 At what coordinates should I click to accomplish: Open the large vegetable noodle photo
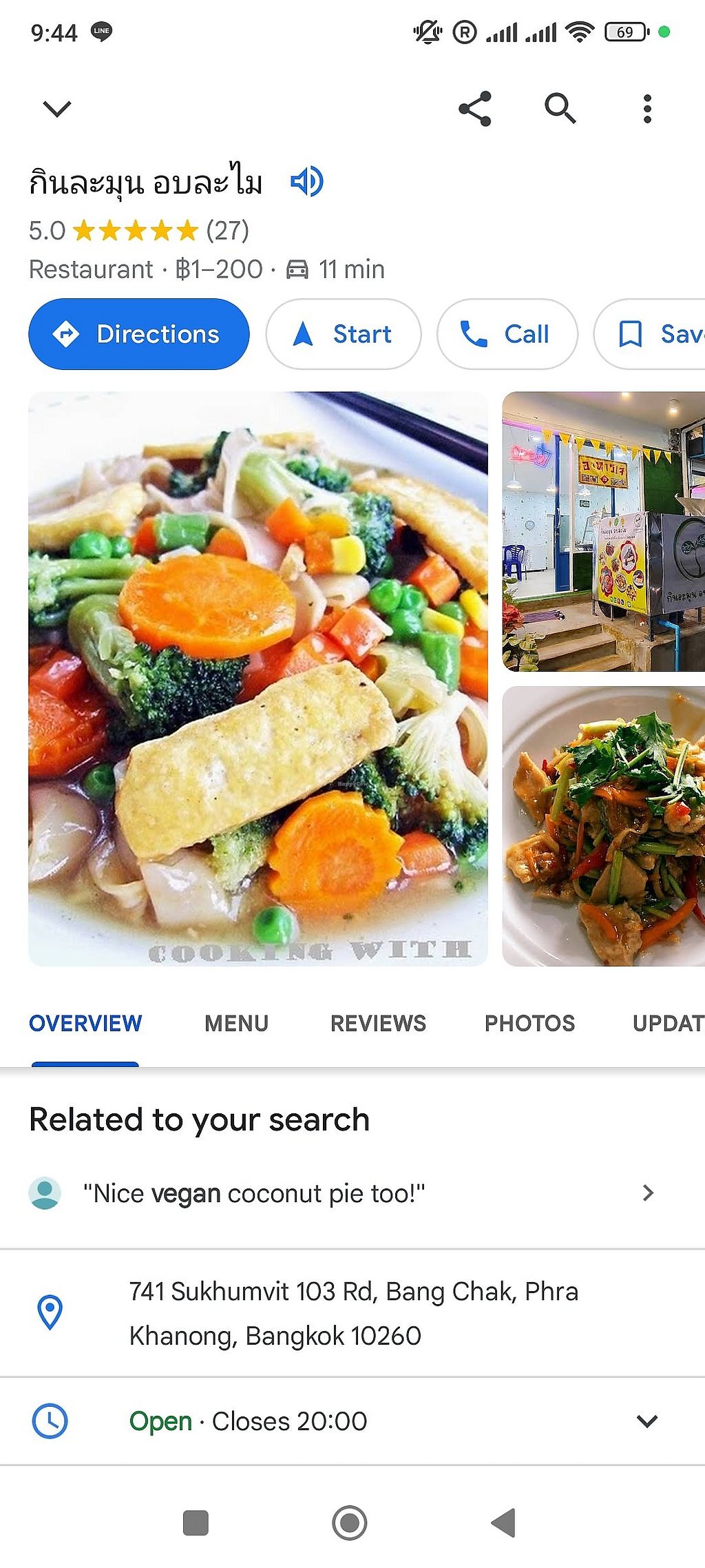(x=257, y=679)
